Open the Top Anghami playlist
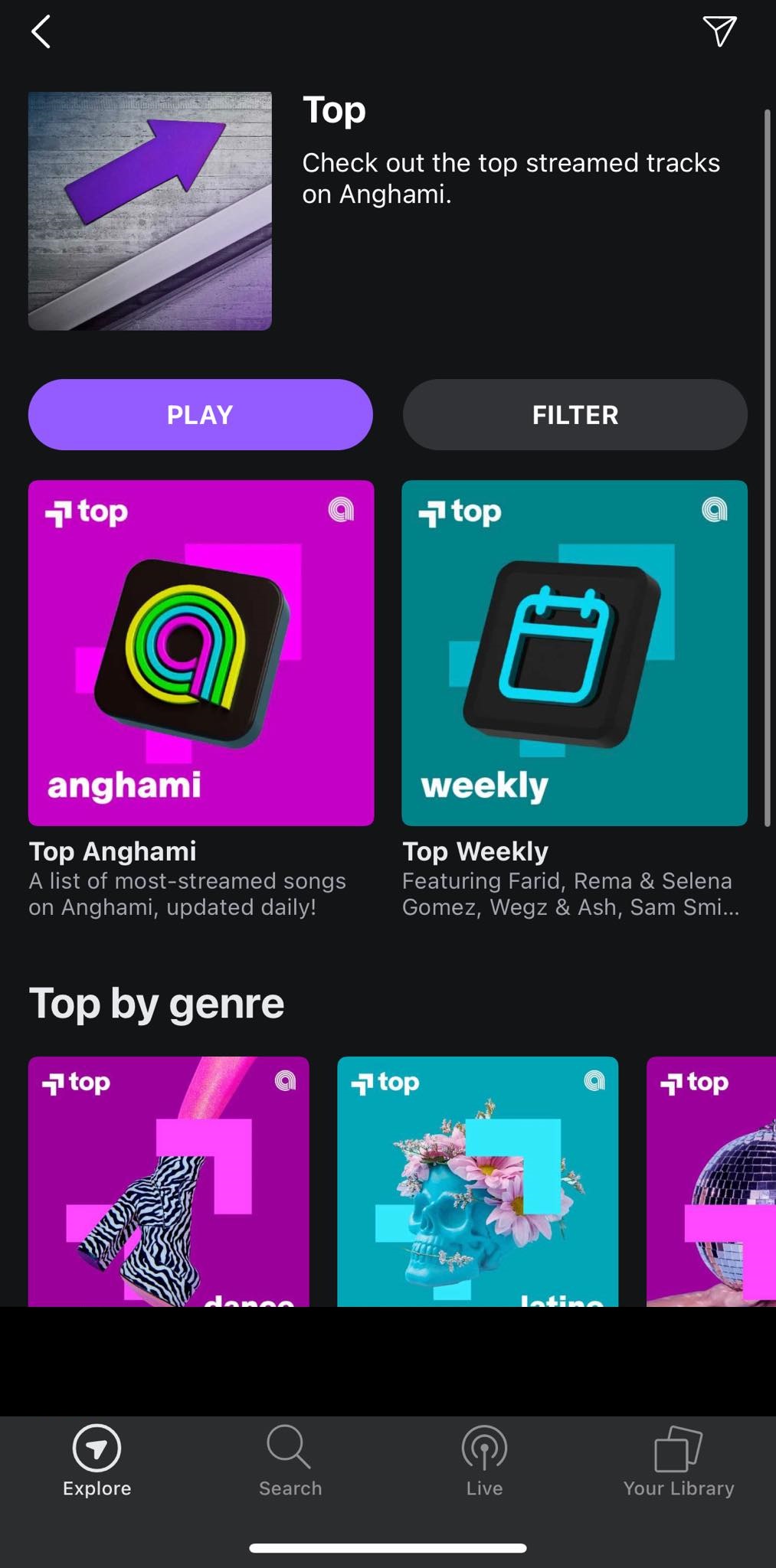 (201, 653)
